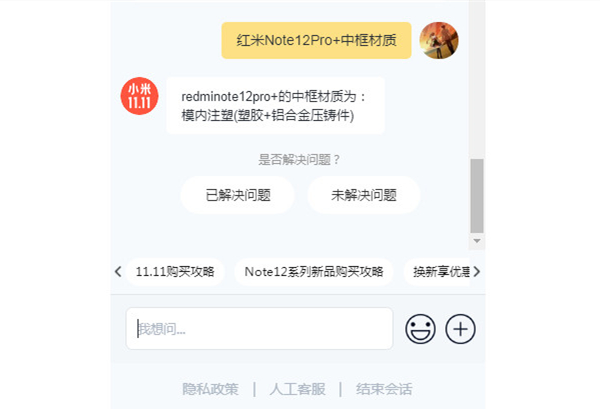Select the 未解决问题 button
Image resolution: width=600 pixels, height=409 pixels.
pyautogui.click(x=363, y=195)
